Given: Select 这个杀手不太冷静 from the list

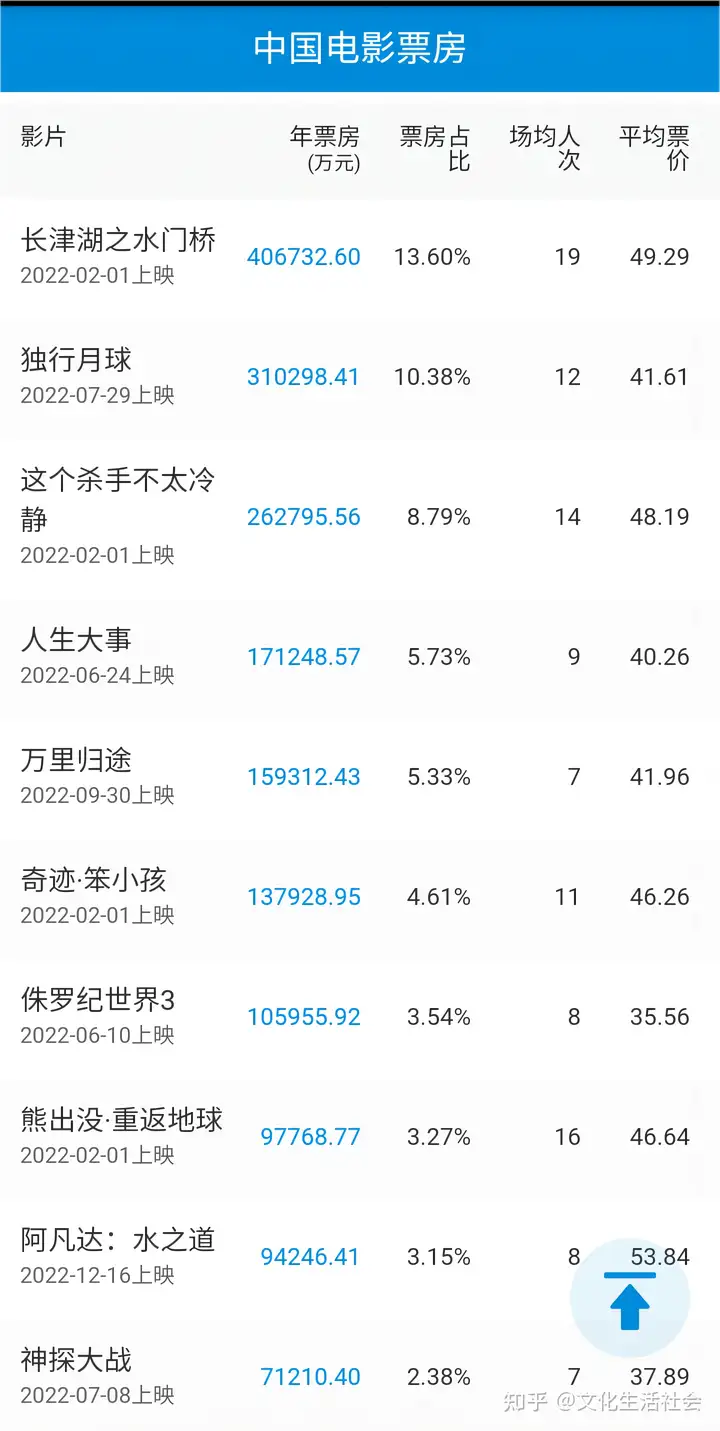Looking at the screenshot, I should [x=360, y=517].
